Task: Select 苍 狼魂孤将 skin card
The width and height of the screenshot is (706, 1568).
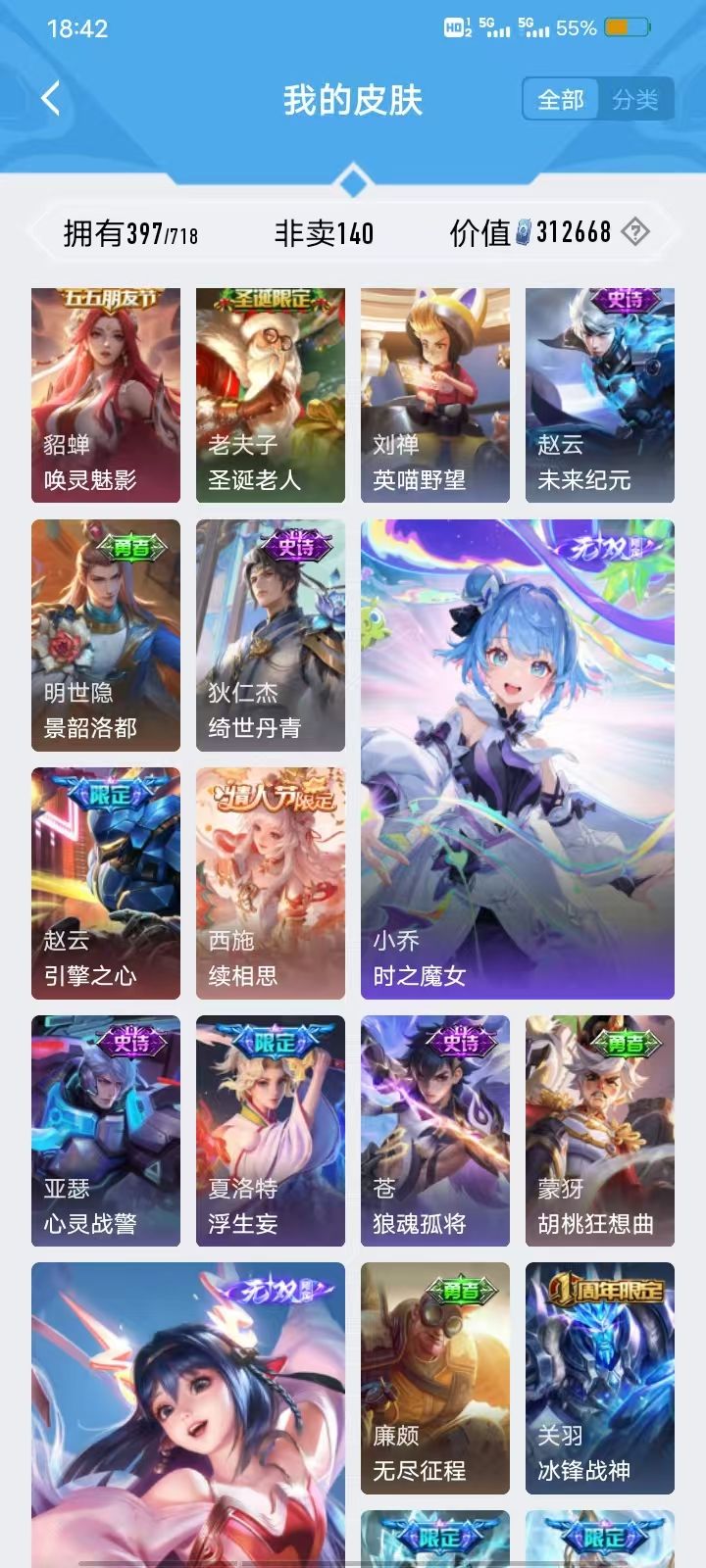Action: [x=435, y=1131]
